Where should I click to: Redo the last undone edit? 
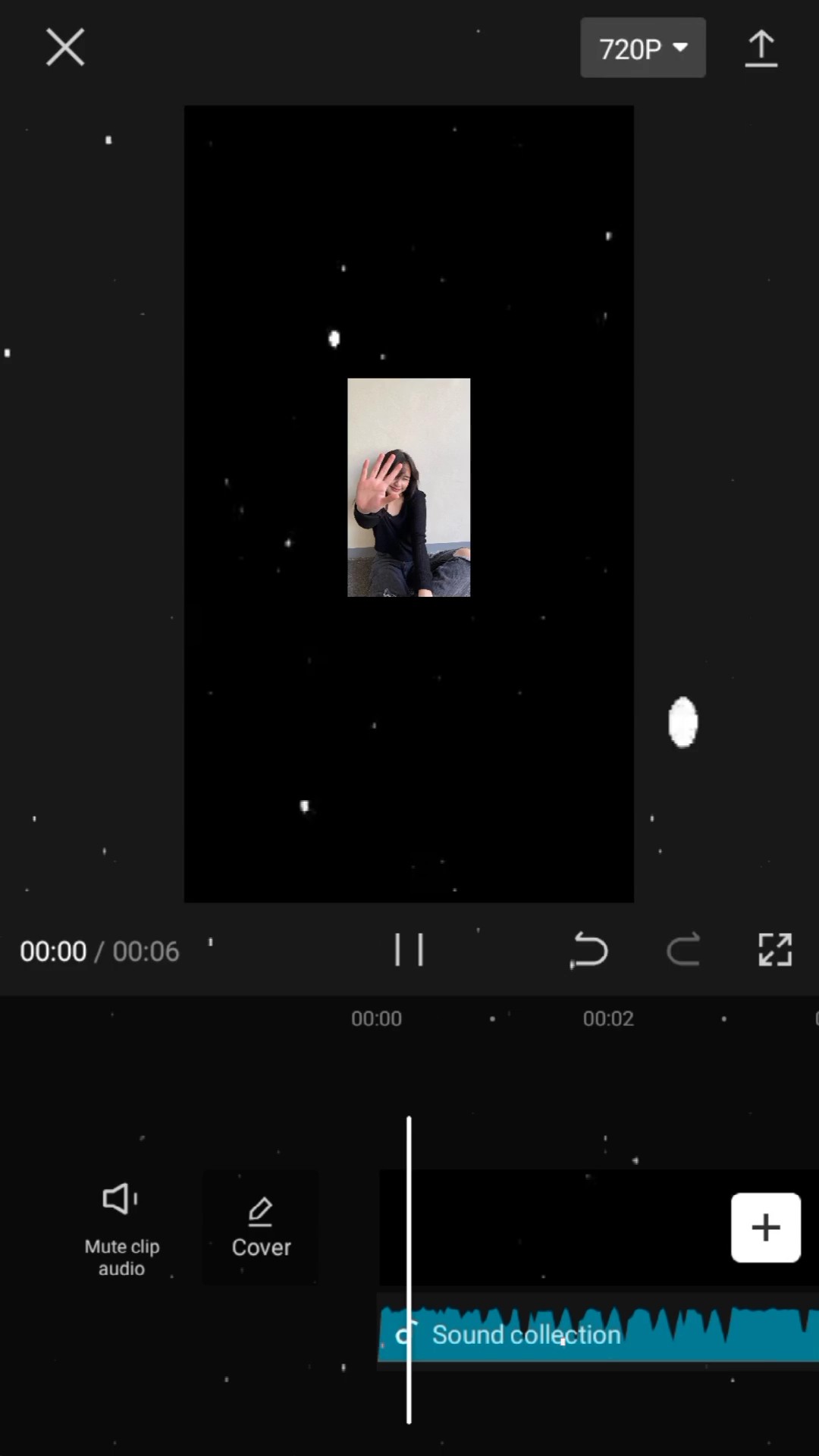click(x=682, y=949)
